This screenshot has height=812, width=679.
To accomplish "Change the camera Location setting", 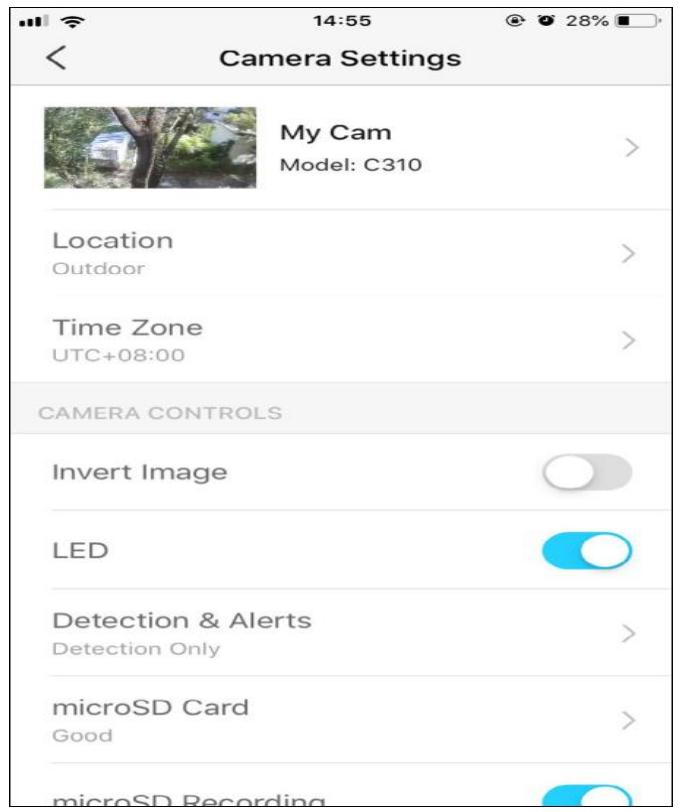I will (x=340, y=253).
